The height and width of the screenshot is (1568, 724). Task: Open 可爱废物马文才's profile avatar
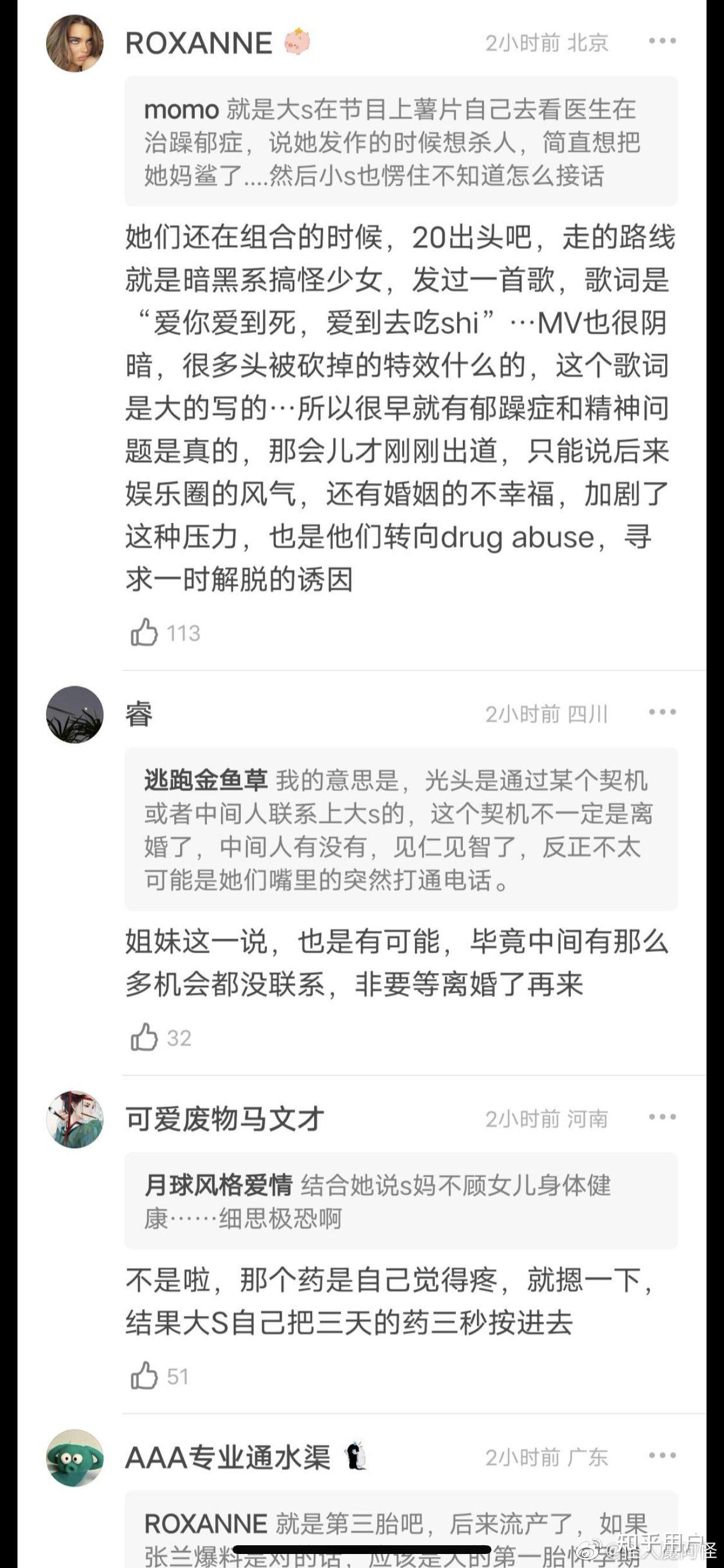75,1119
